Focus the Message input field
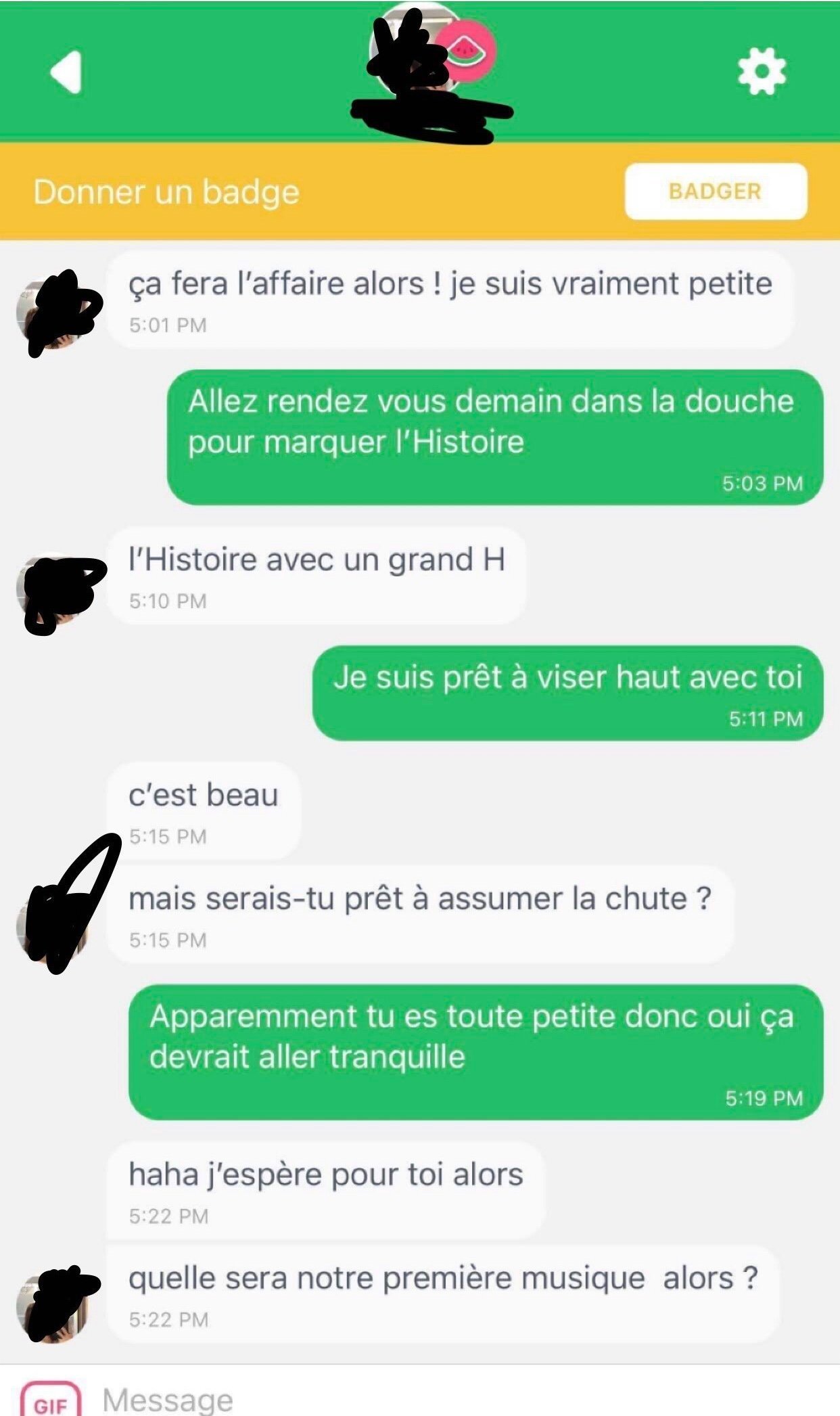840x1416 pixels. point(460,1399)
